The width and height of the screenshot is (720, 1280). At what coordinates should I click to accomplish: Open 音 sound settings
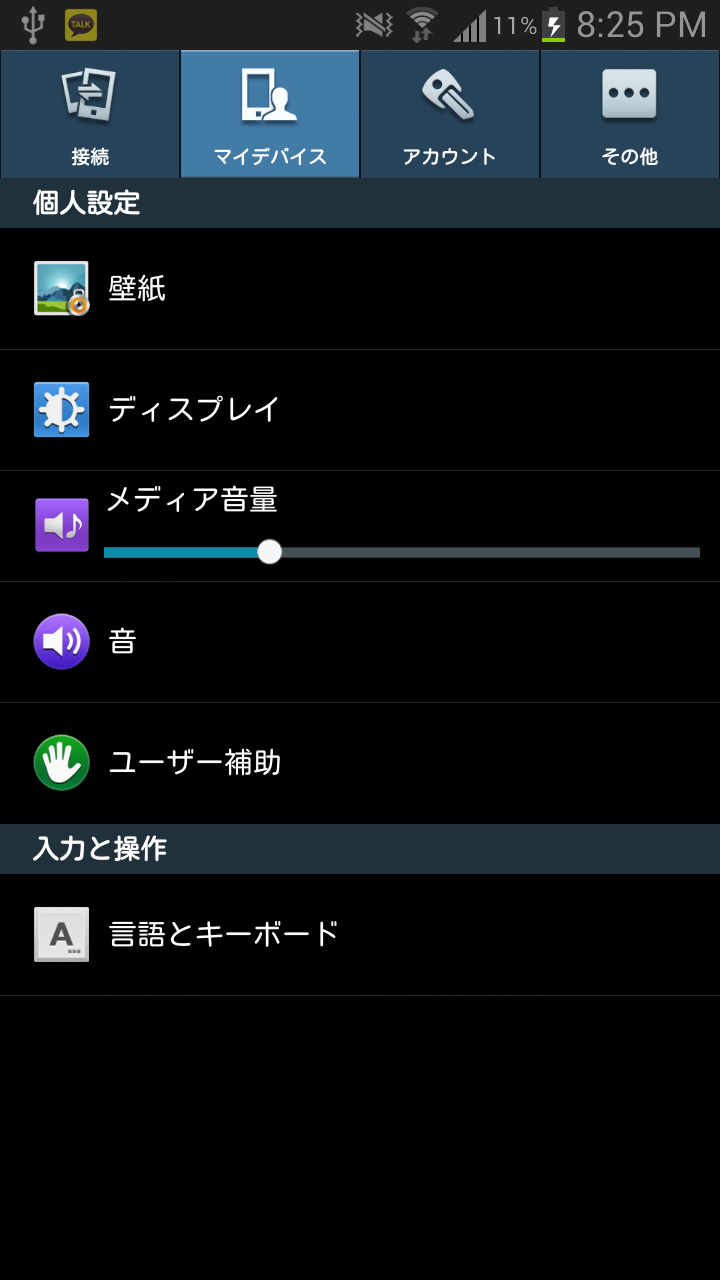(360, 642)
